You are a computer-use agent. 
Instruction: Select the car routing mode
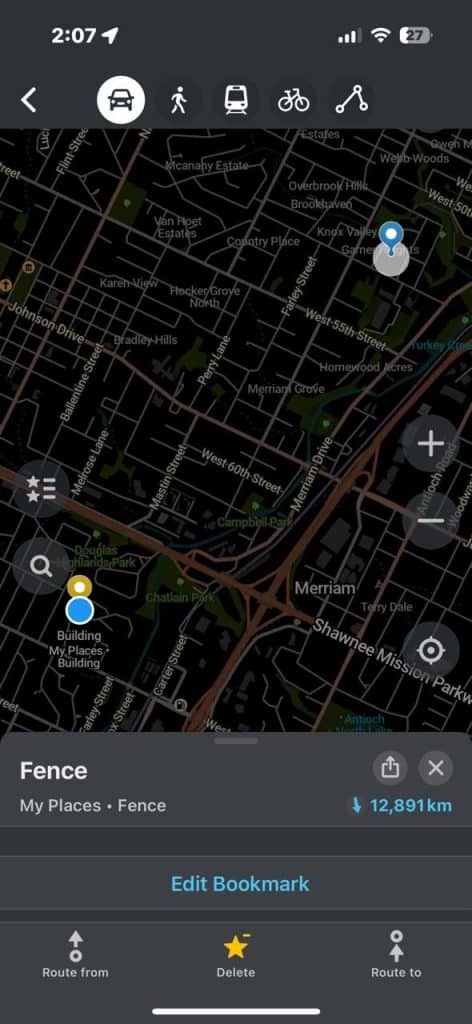[x=121, y=100]
